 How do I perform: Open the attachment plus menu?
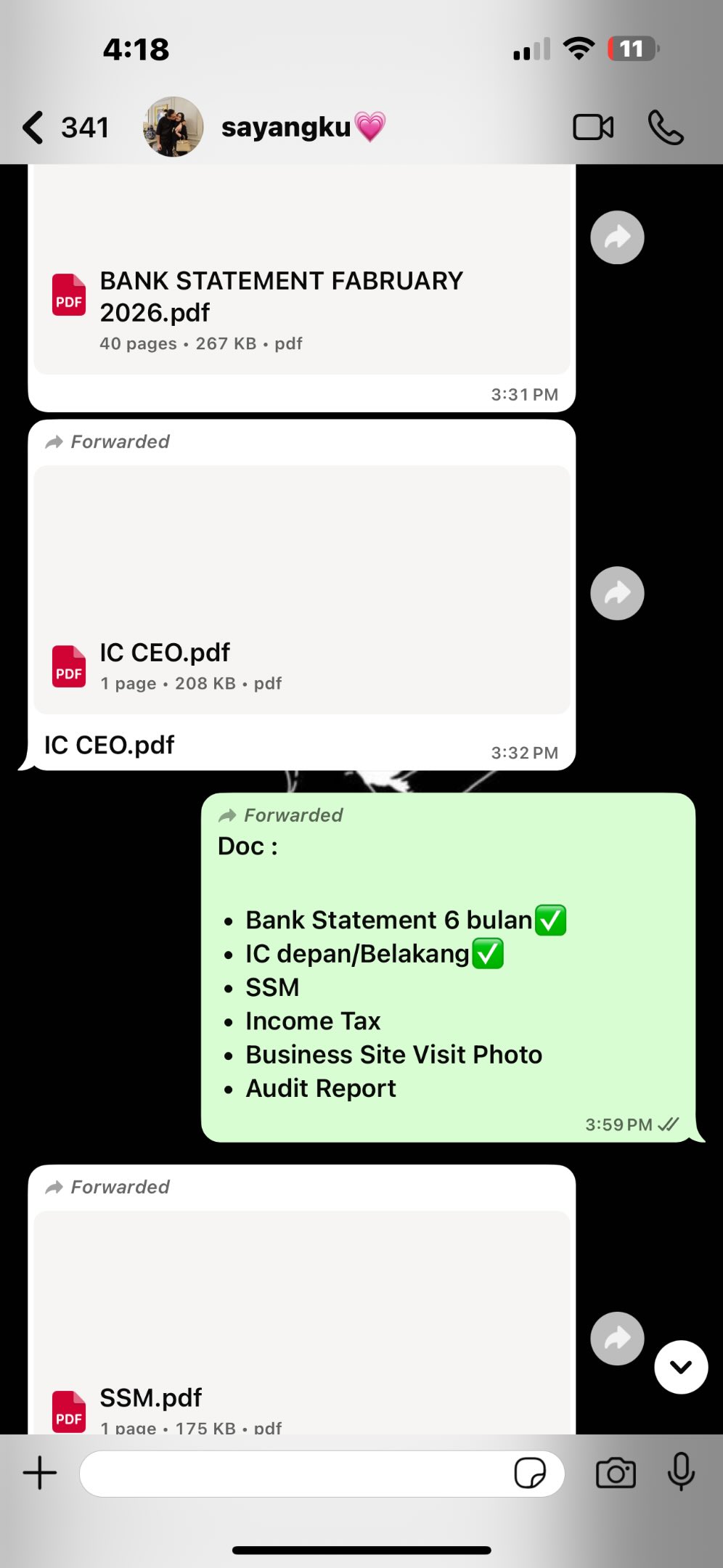(x=40, y=1474)
